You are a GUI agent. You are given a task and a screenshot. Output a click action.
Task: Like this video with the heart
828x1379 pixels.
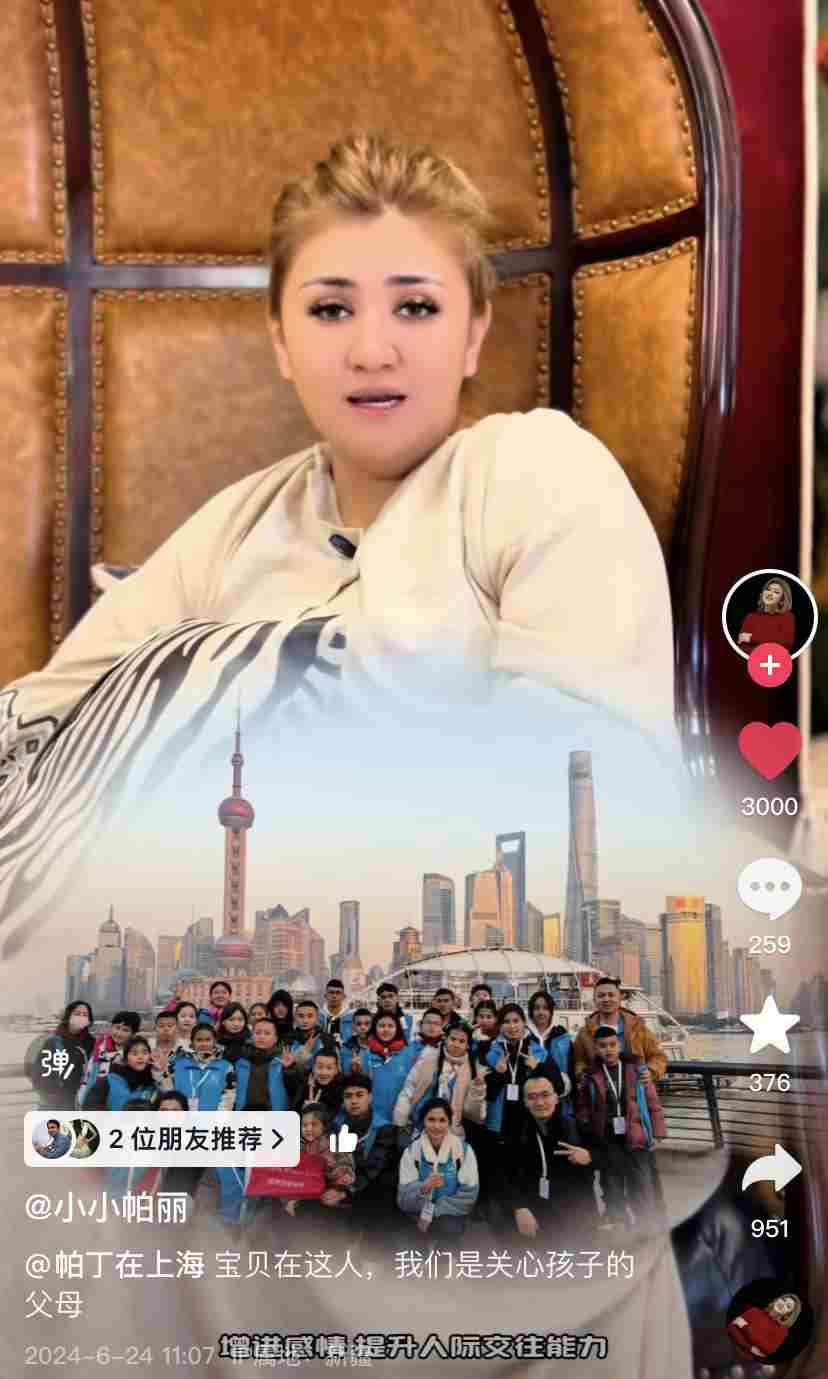point(769,751)
